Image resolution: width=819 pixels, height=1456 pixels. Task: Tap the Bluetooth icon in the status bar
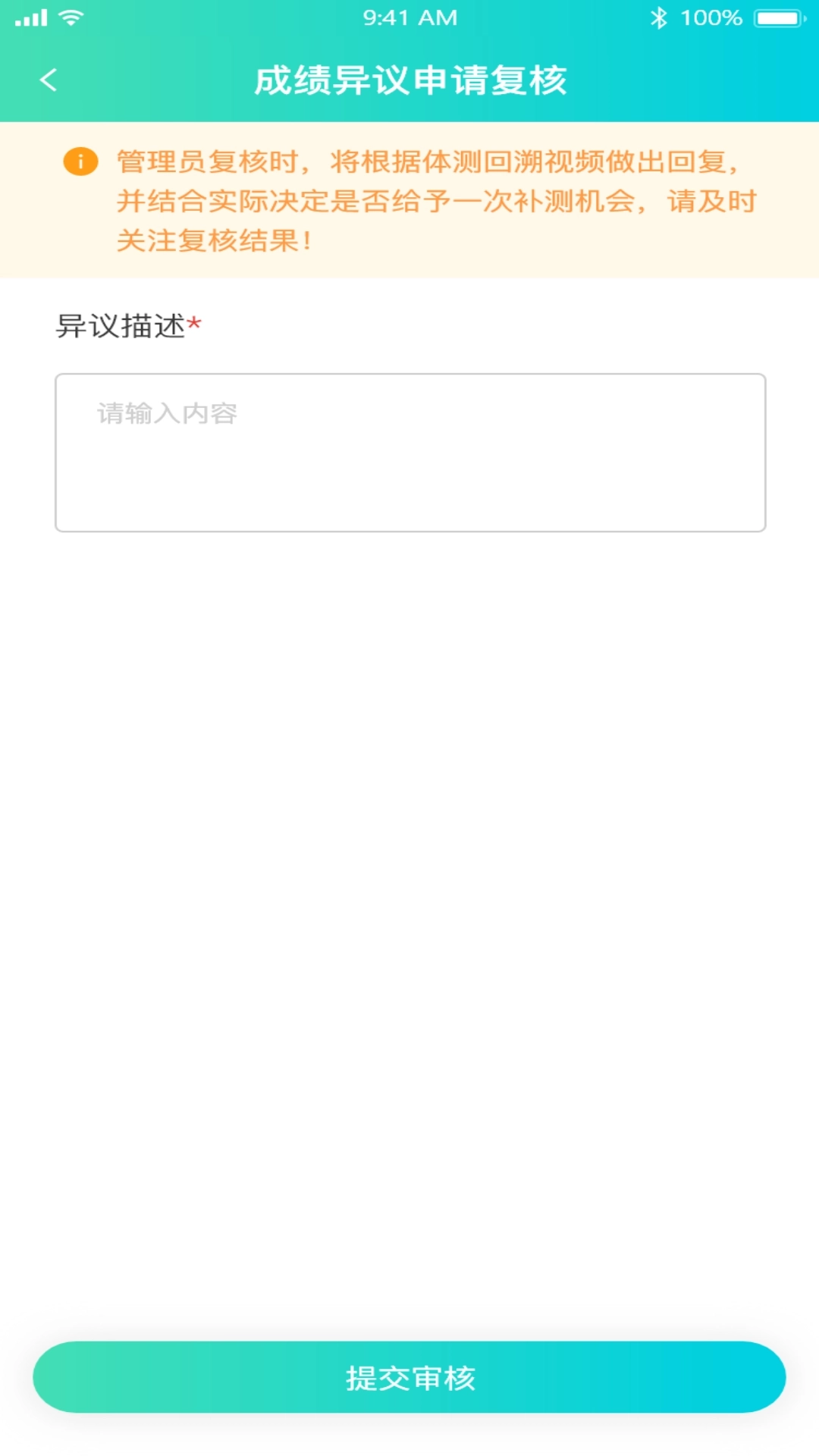click(660, 17)
